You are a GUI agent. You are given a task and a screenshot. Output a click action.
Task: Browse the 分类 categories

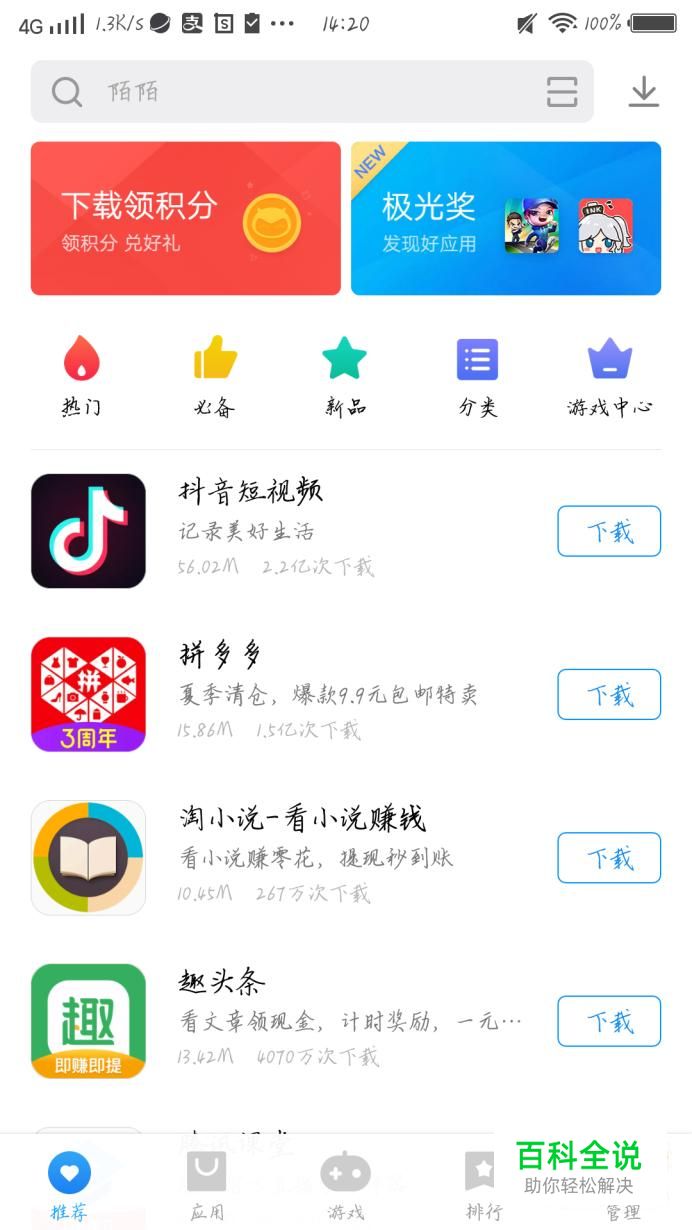(x=477, y=375)
